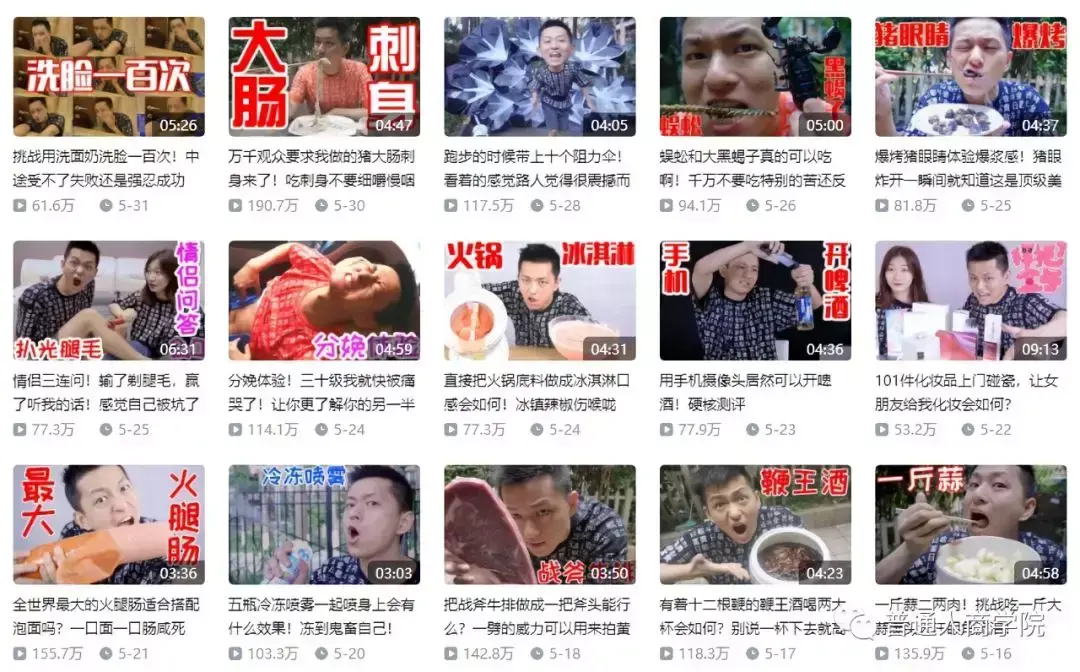Open the 分娩体验 video

(x=324, y=300)
